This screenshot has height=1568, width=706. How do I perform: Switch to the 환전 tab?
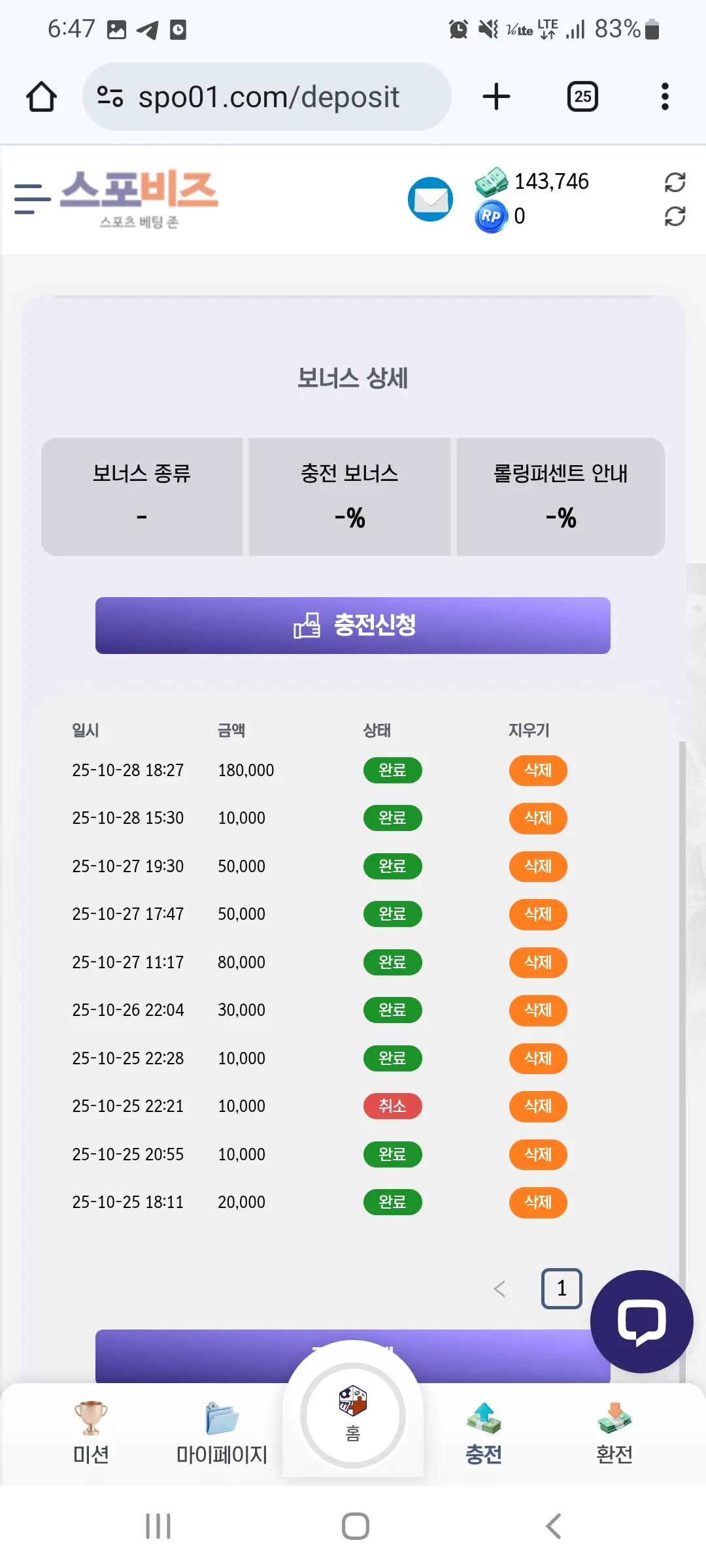pos(614,1433)
